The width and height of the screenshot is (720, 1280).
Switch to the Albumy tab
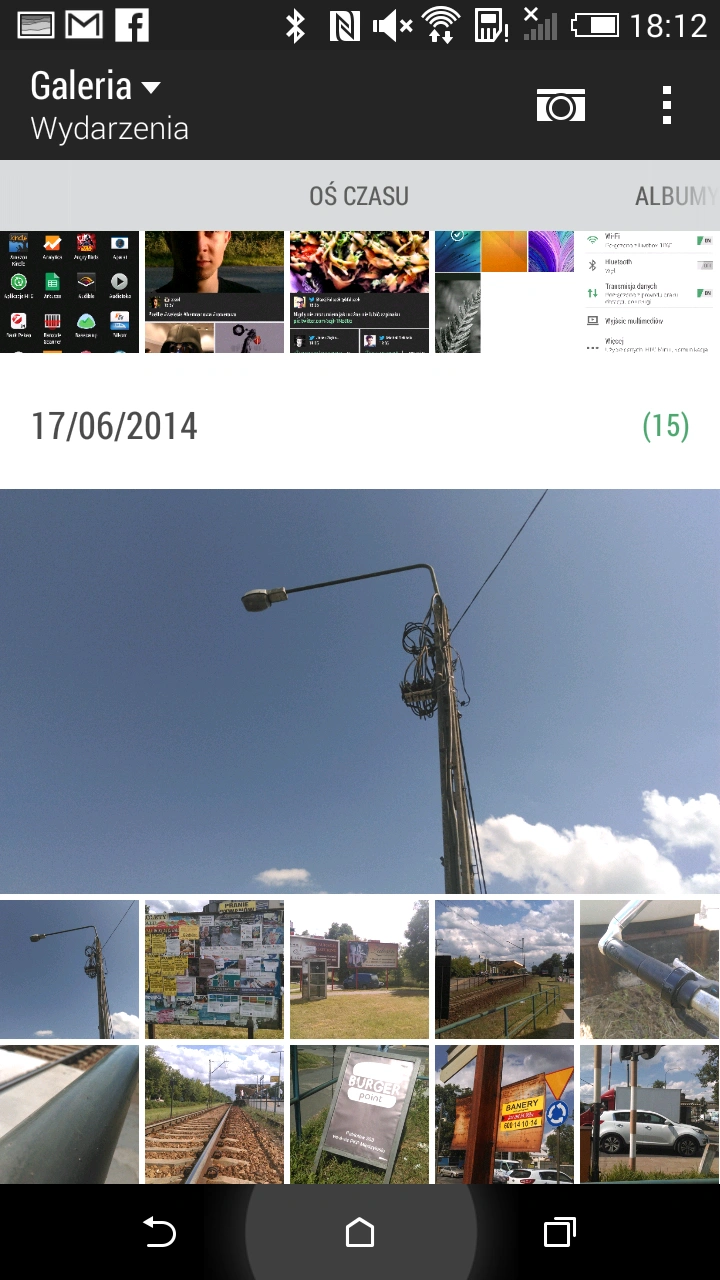point(675,196)
